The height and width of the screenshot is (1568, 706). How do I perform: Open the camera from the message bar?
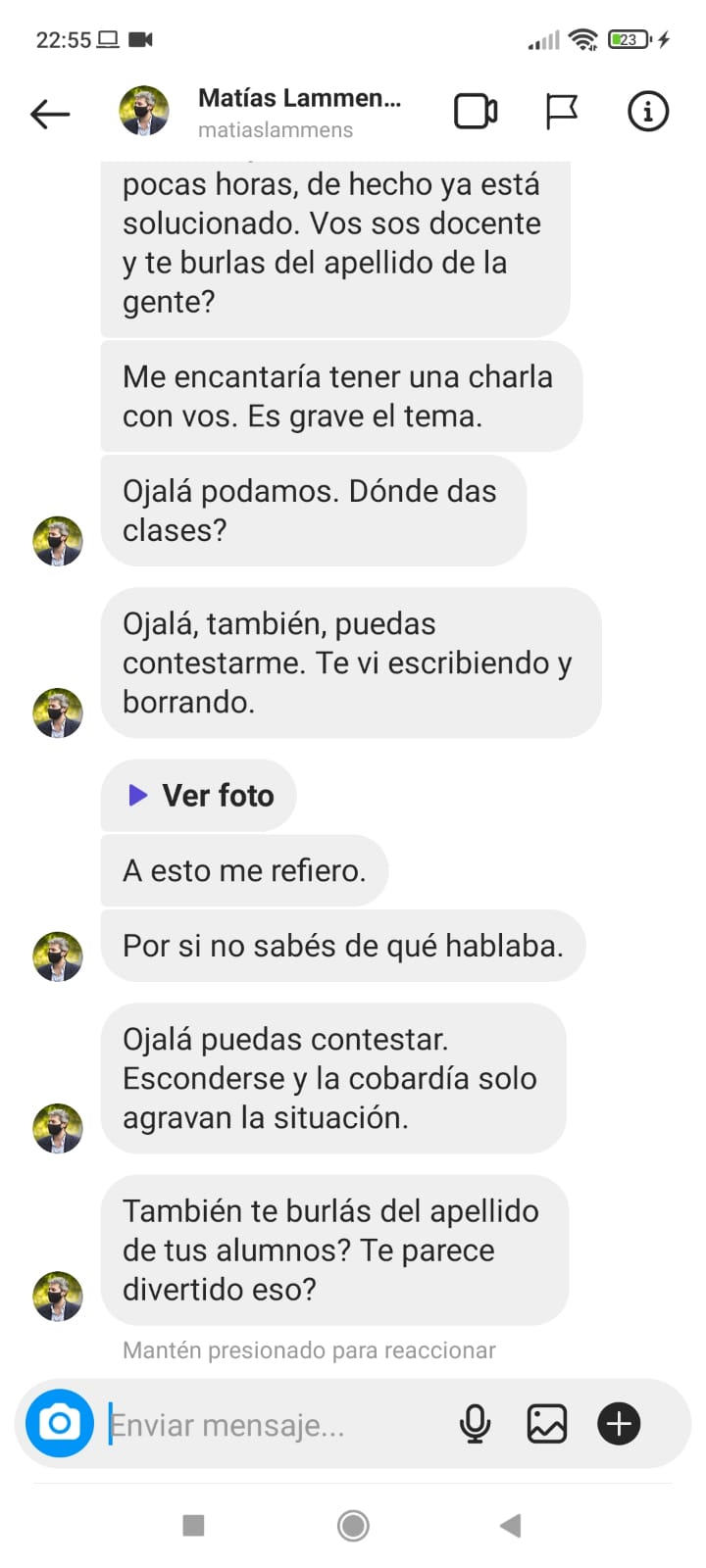[x=60, y=1423]
